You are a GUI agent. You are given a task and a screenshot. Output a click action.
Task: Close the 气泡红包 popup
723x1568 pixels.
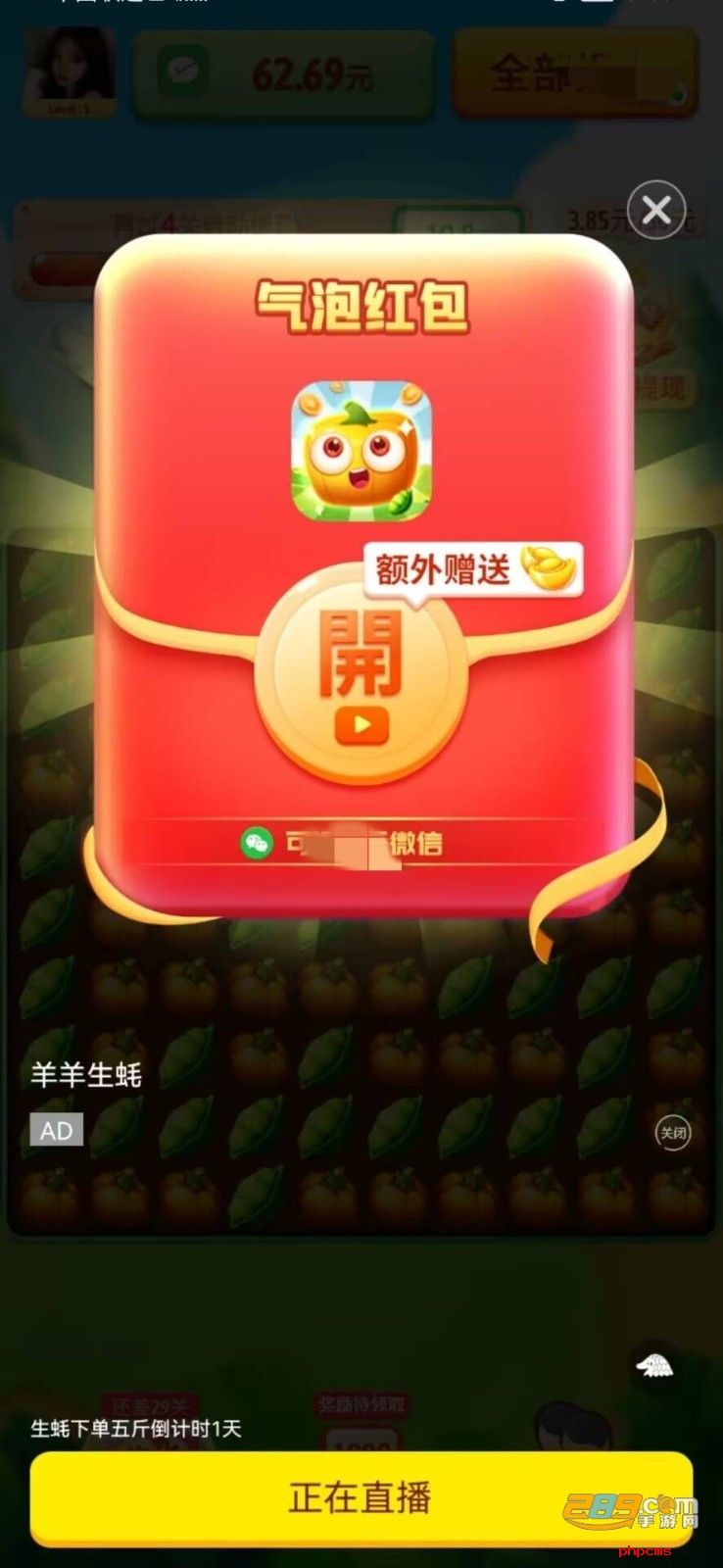(x=655, y=210)
